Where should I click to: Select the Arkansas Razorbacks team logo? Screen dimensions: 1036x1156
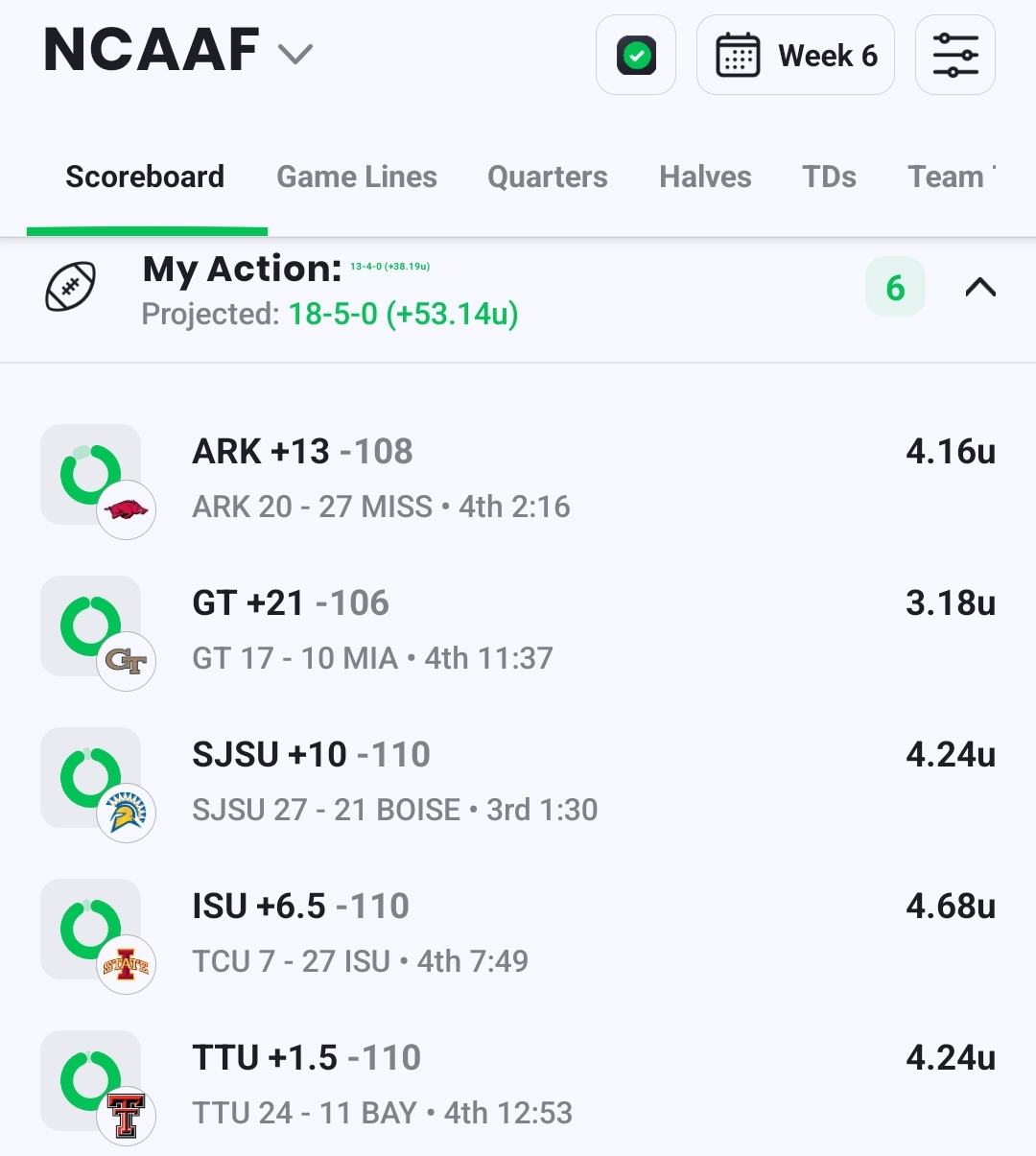point(126,509)
